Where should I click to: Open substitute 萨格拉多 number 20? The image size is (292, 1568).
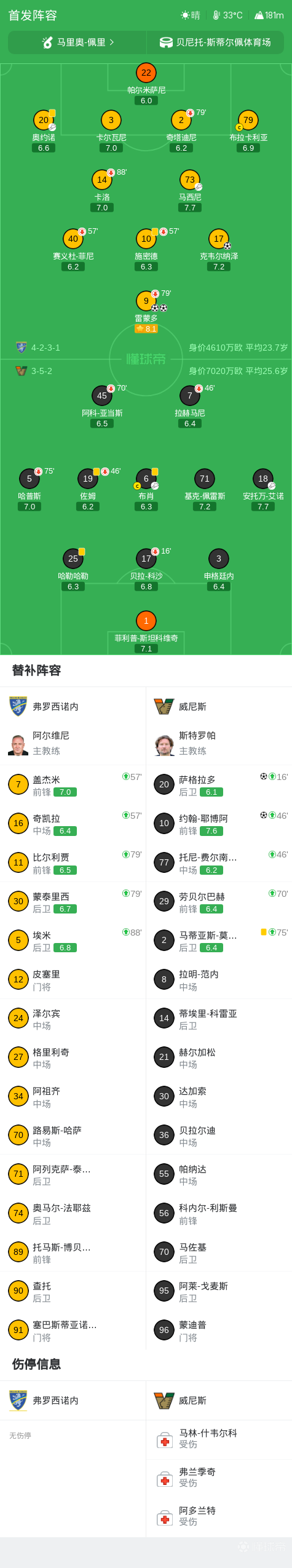pos(219,784)
